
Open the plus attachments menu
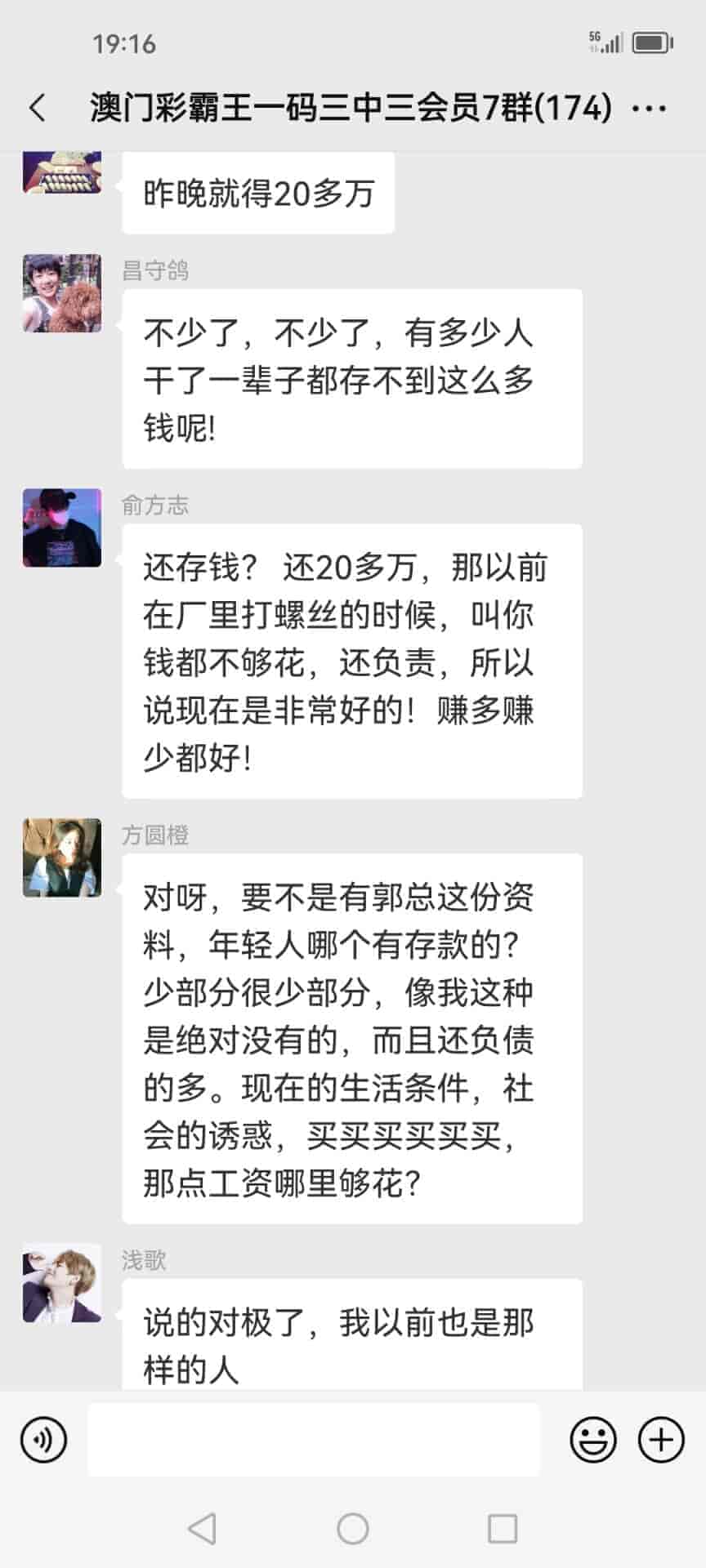pyautogui.click(x=660, y=1440)
